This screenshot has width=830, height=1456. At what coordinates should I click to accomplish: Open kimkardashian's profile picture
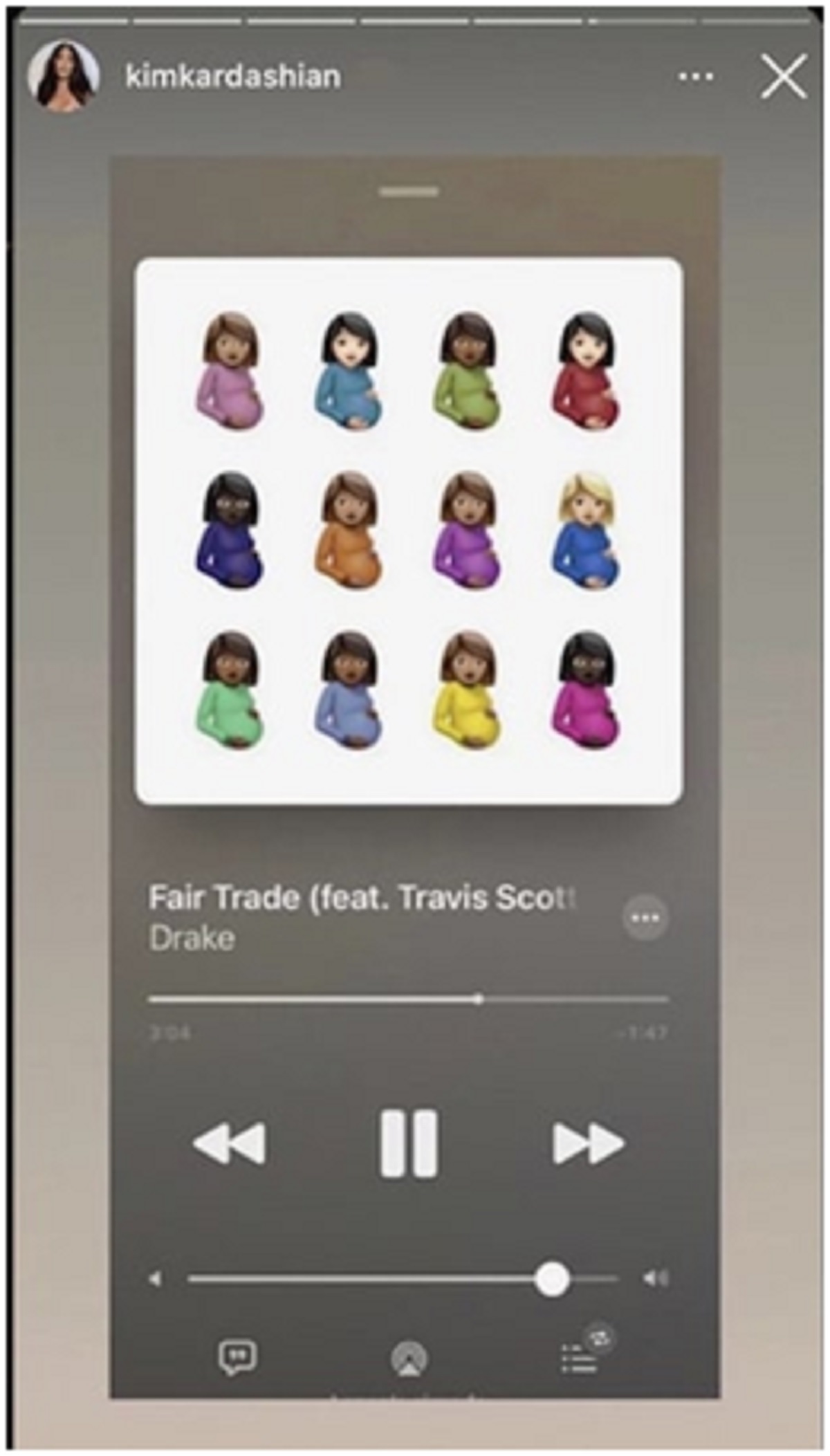(x=64, y=76)
